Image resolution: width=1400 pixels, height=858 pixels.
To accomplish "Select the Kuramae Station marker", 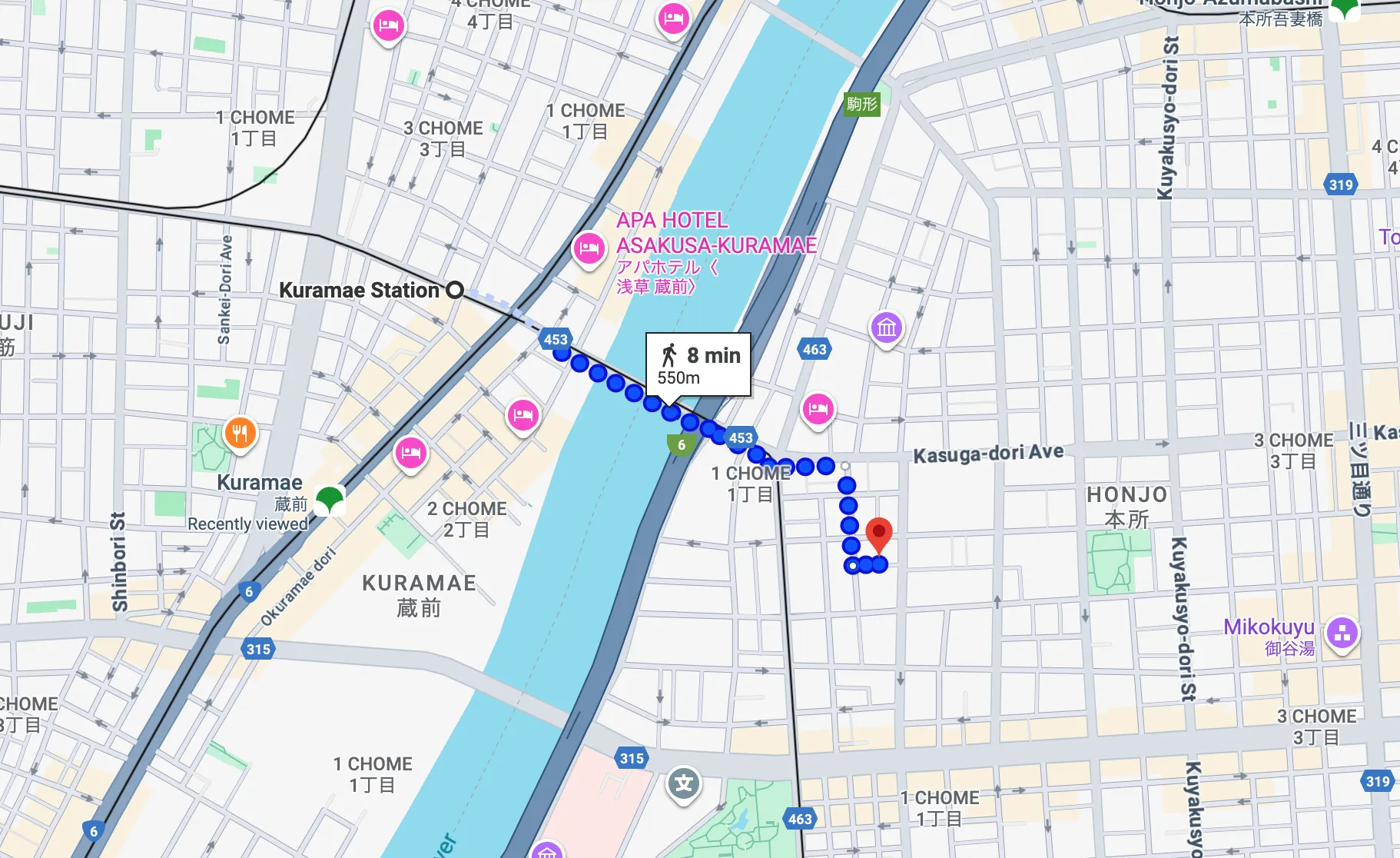I will [x=455, y=290].
